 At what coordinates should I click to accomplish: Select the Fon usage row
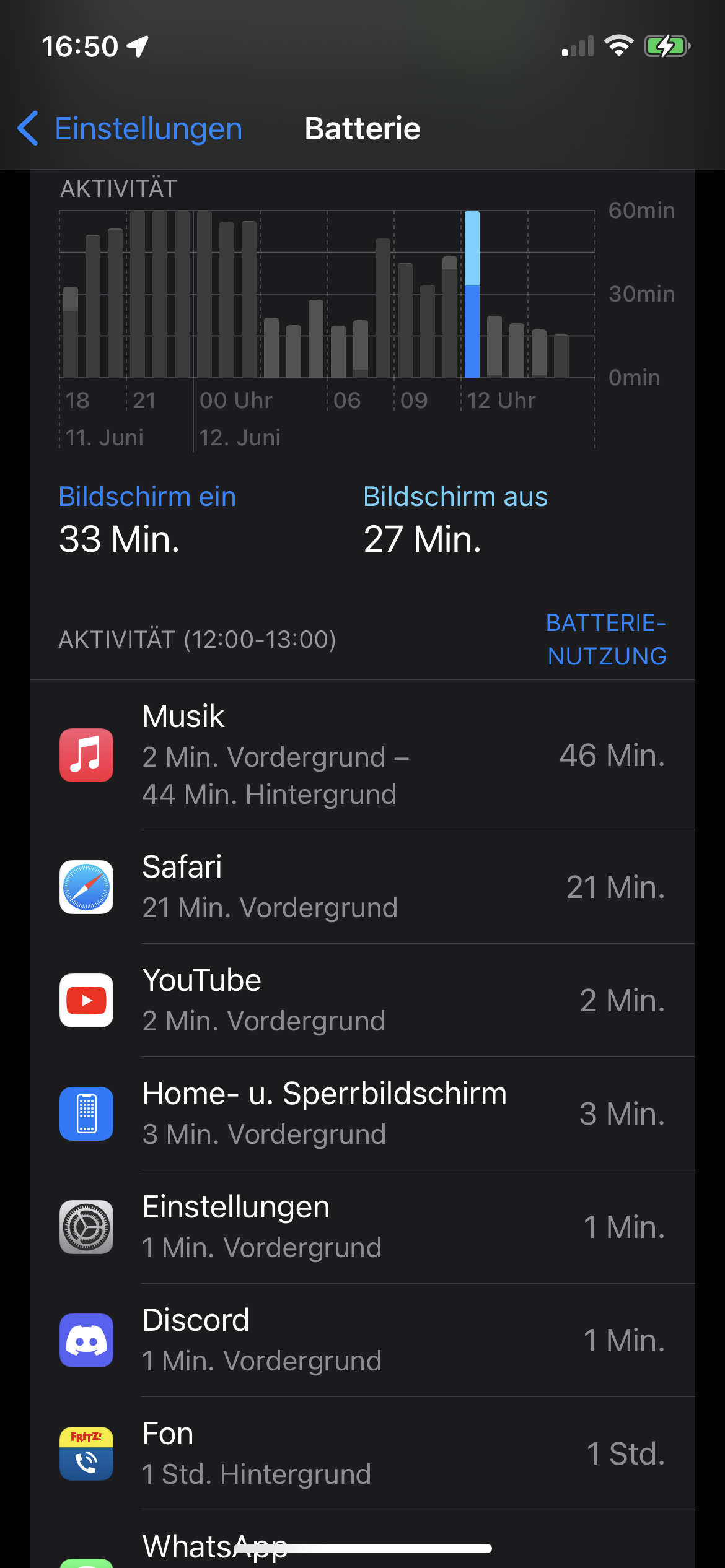point(362,1453)
